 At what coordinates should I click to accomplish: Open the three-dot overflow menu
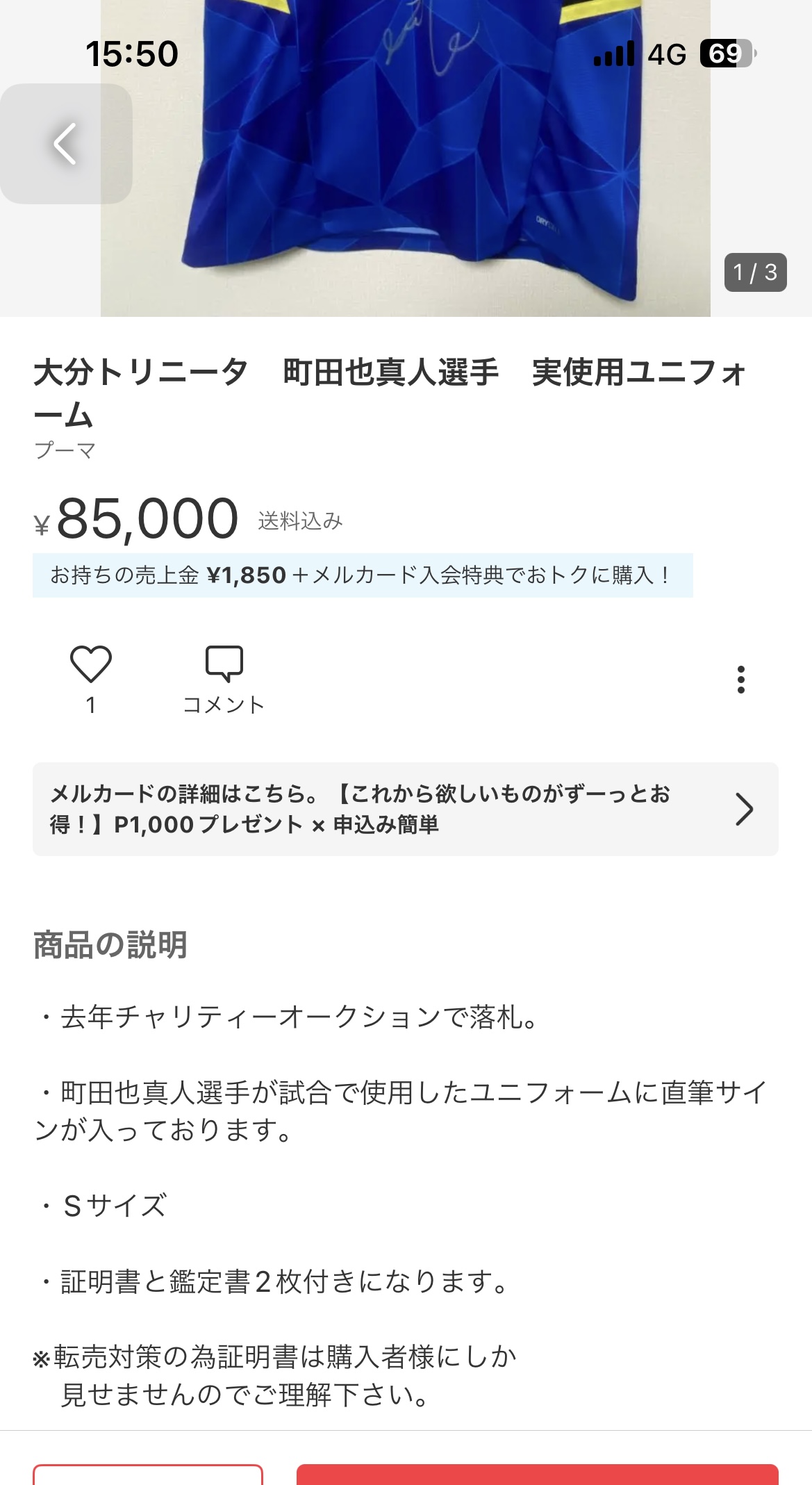coord(741,679)
